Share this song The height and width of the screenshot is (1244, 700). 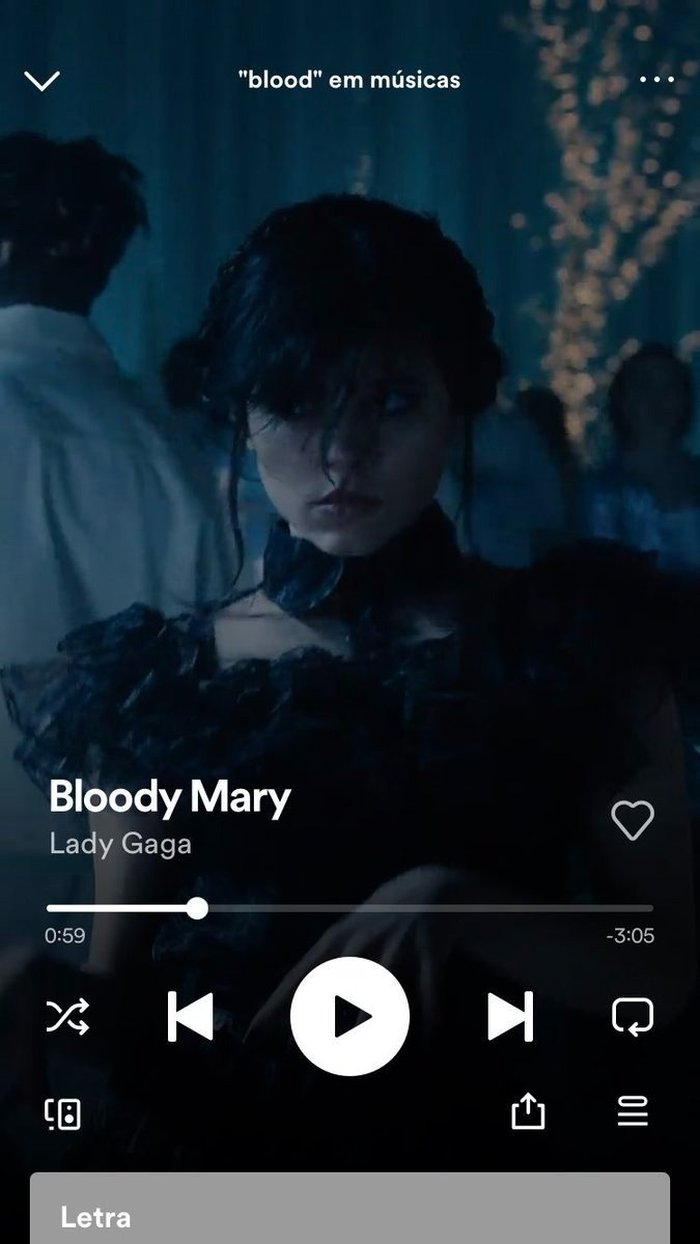pos(528,1111)
